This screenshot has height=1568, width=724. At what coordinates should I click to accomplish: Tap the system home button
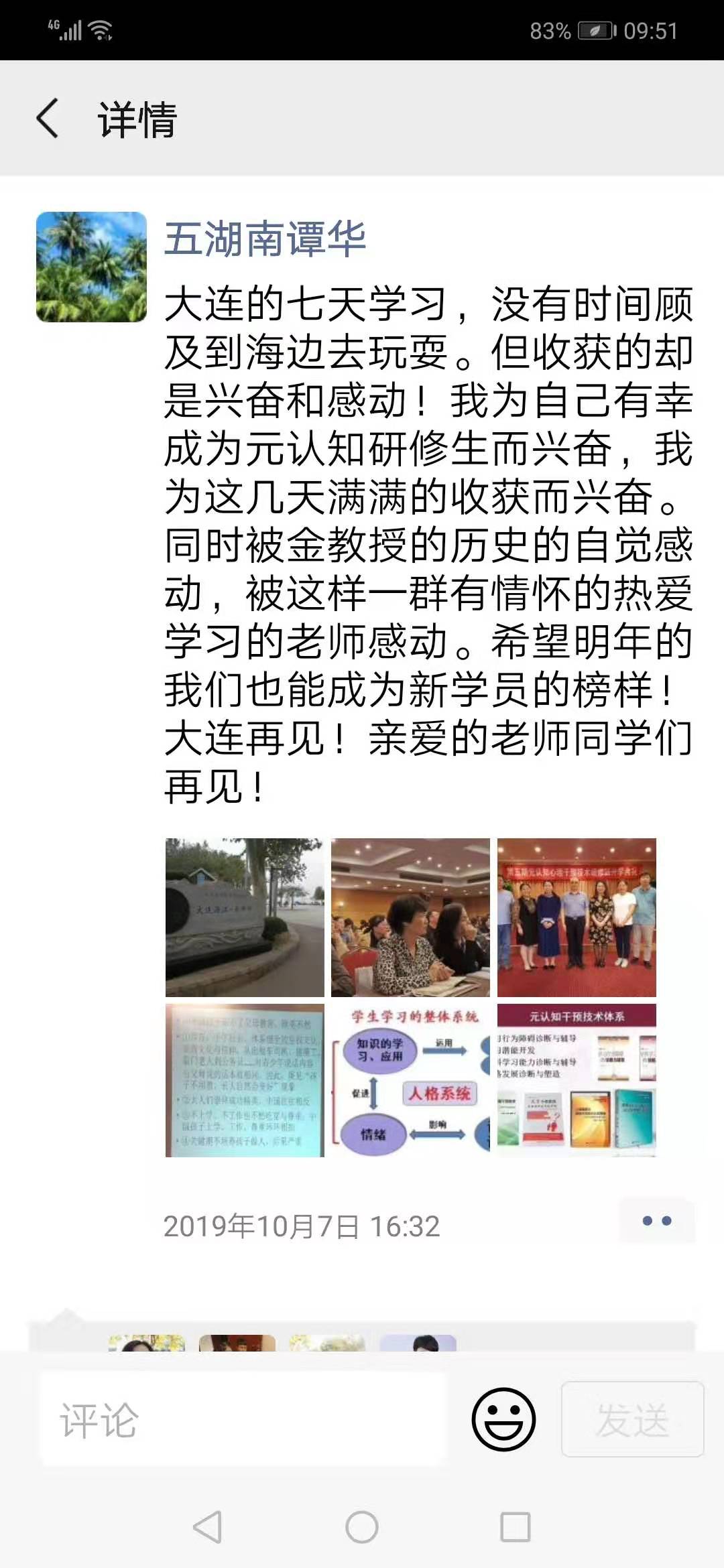pos(362,1528)
